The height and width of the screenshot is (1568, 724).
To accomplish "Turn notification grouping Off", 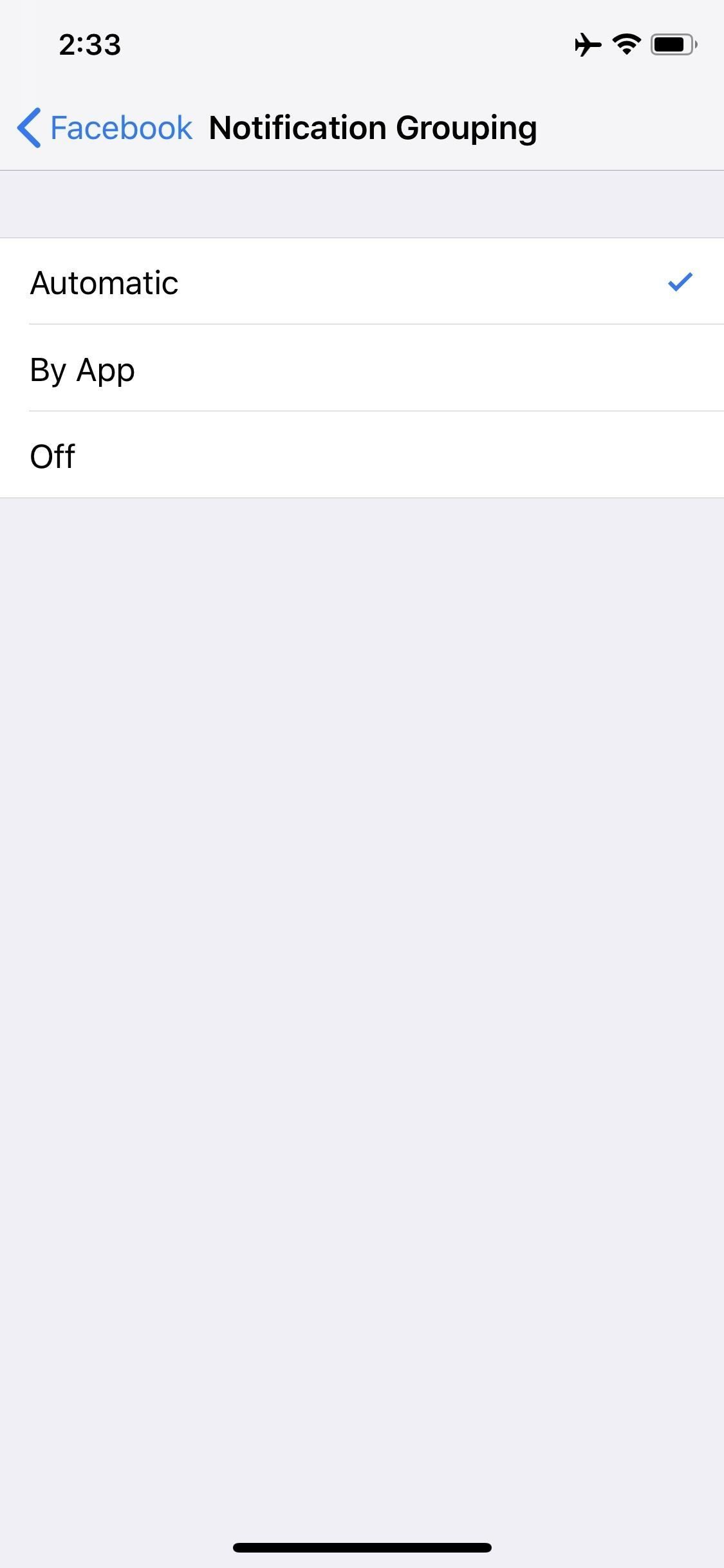I will point(257,456).
